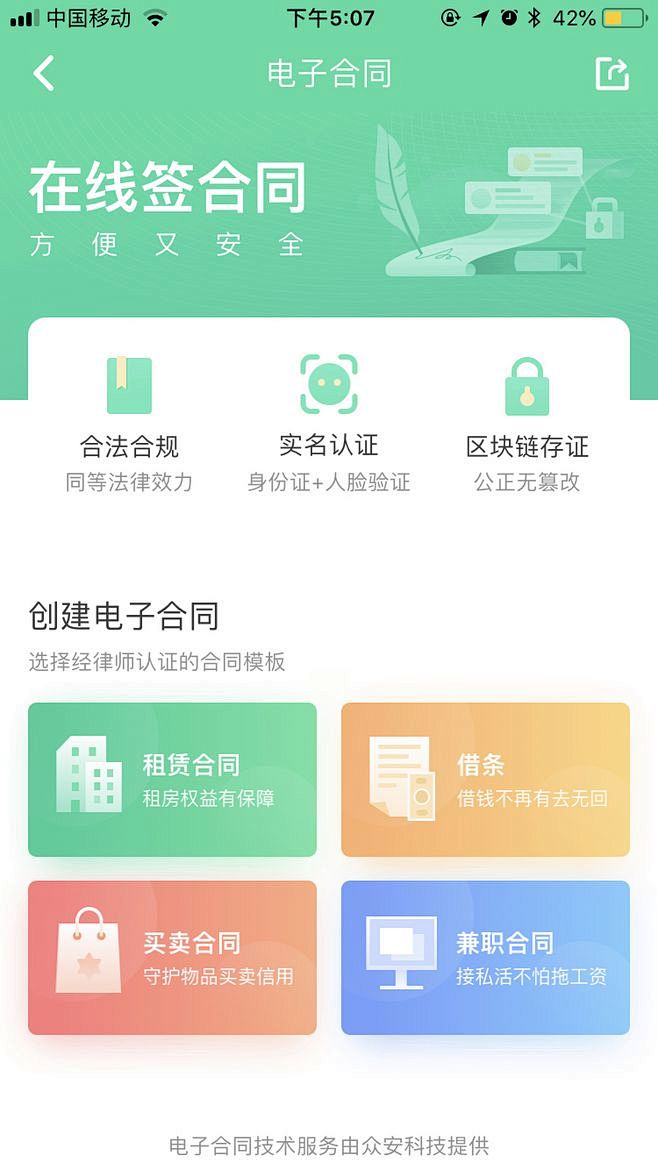Choose the 兼职合同 template card
This screenshot has width=658, height=1170.
pos(485,958)
